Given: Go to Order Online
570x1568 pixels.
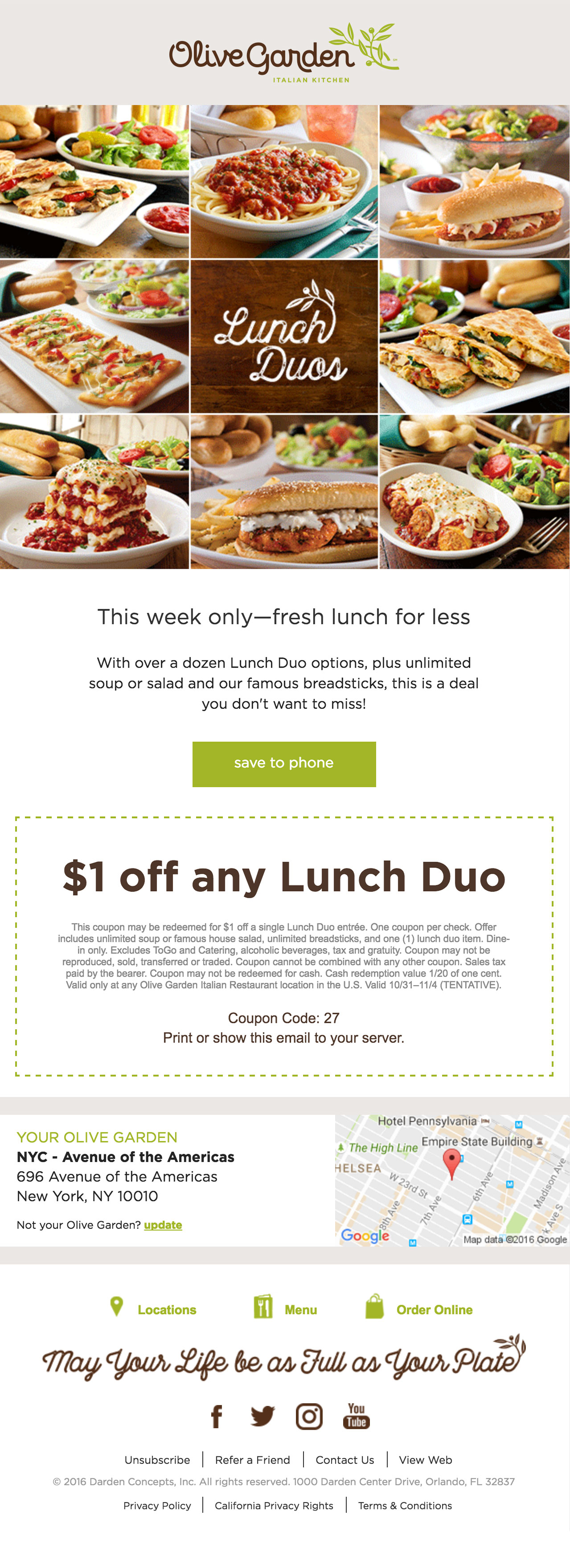Looking at the screenshot, I should point(434,1309).
